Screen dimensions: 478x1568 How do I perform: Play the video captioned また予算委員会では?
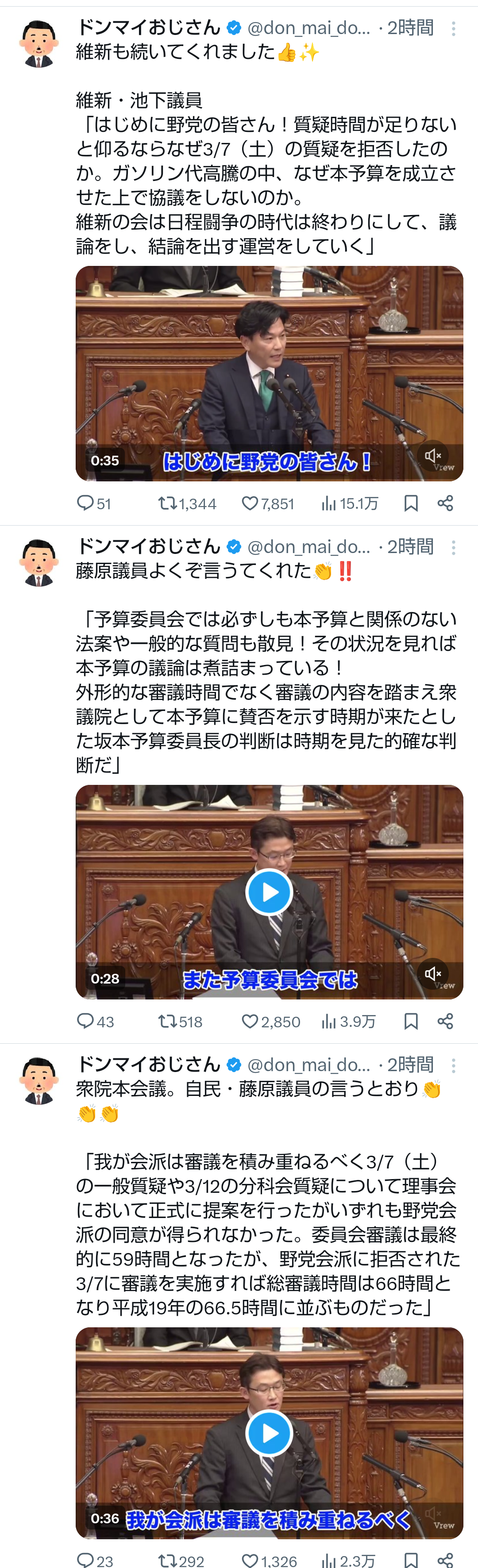coord(269,892)
